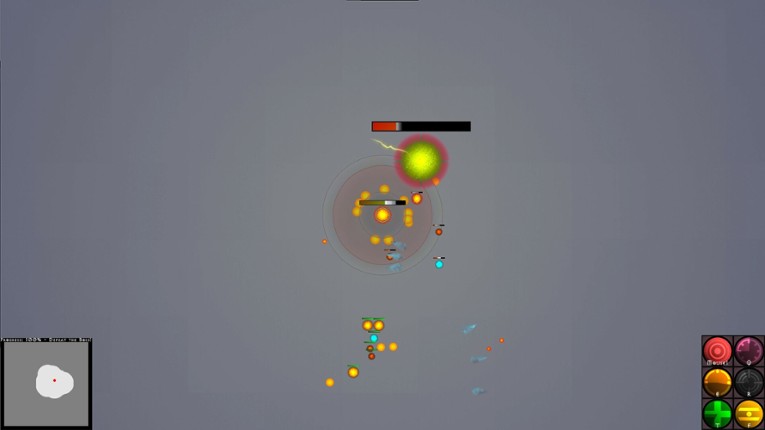Image resolution: width=765 pixels, height=430 pixels.
Task: Activate the green cross heal ability
Action: (x=717, y=413)
